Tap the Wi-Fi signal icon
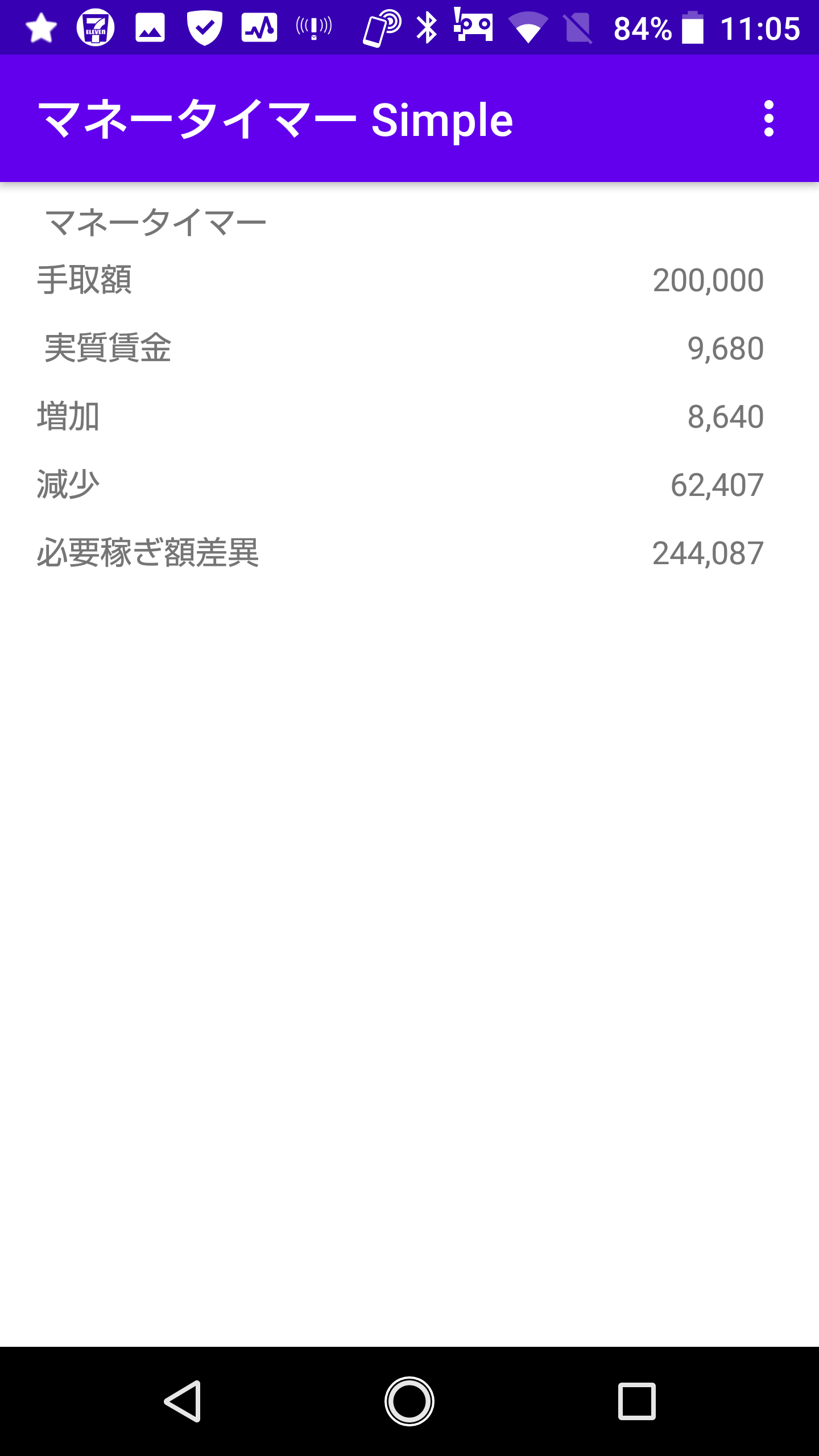This screenshot has width=819, height=1456. (x=528, y=26)
